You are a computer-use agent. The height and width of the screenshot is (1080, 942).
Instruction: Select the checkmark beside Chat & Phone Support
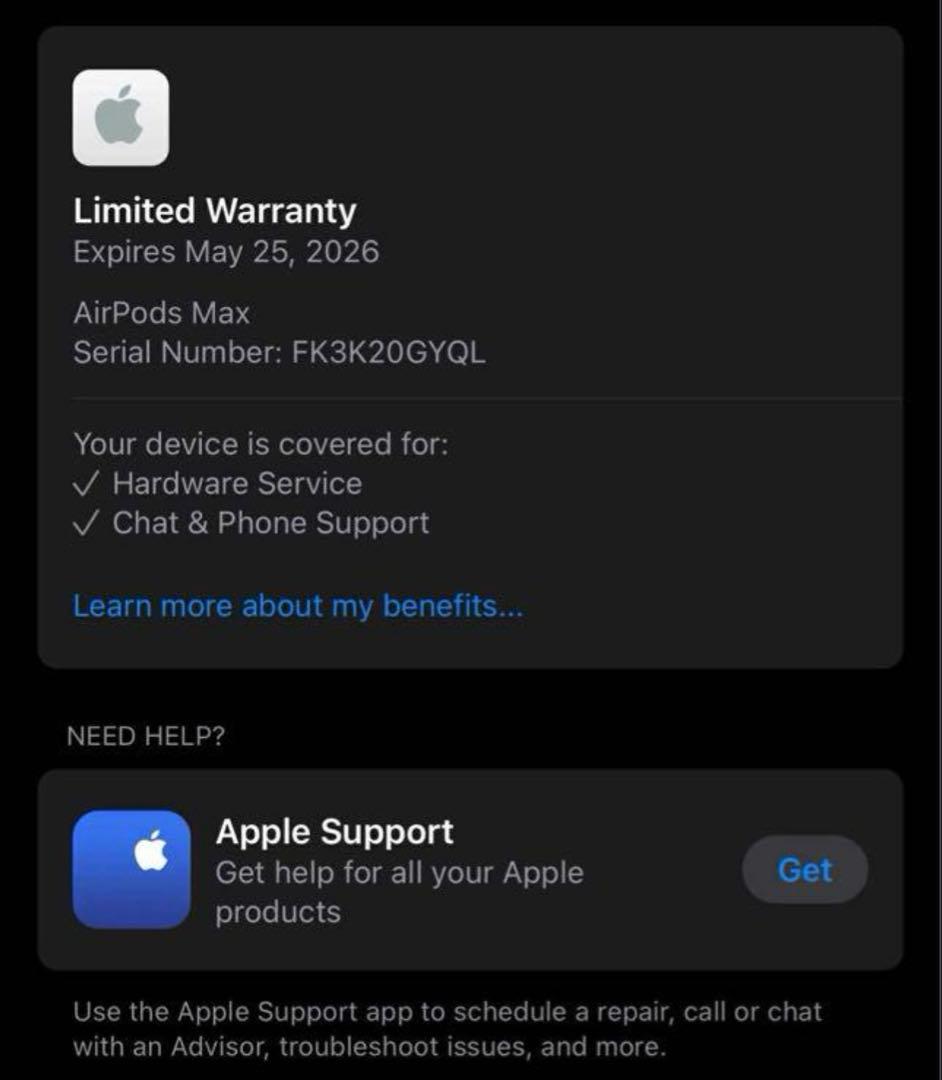click(x=87, y=522)
